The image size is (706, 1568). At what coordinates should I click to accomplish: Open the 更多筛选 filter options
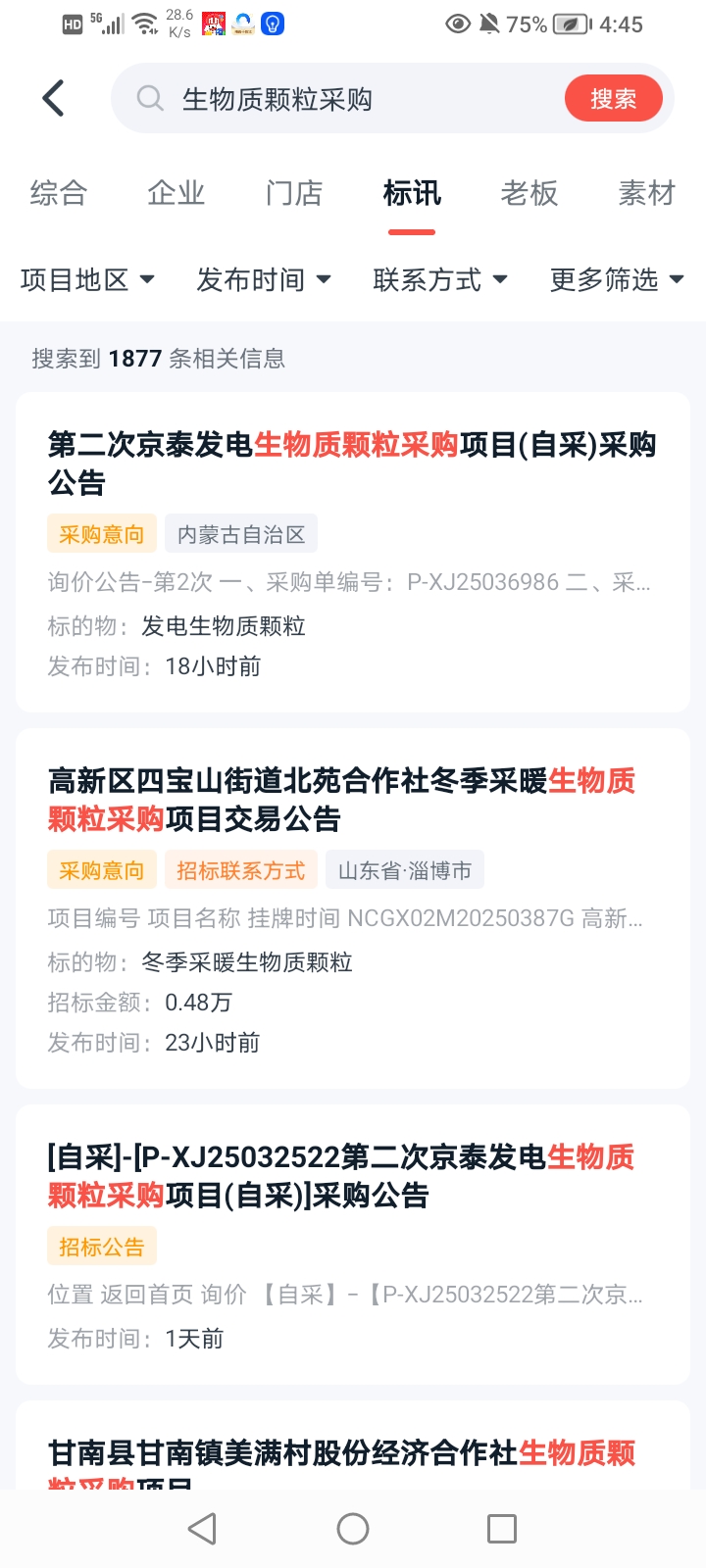click(x=617, y=280)
